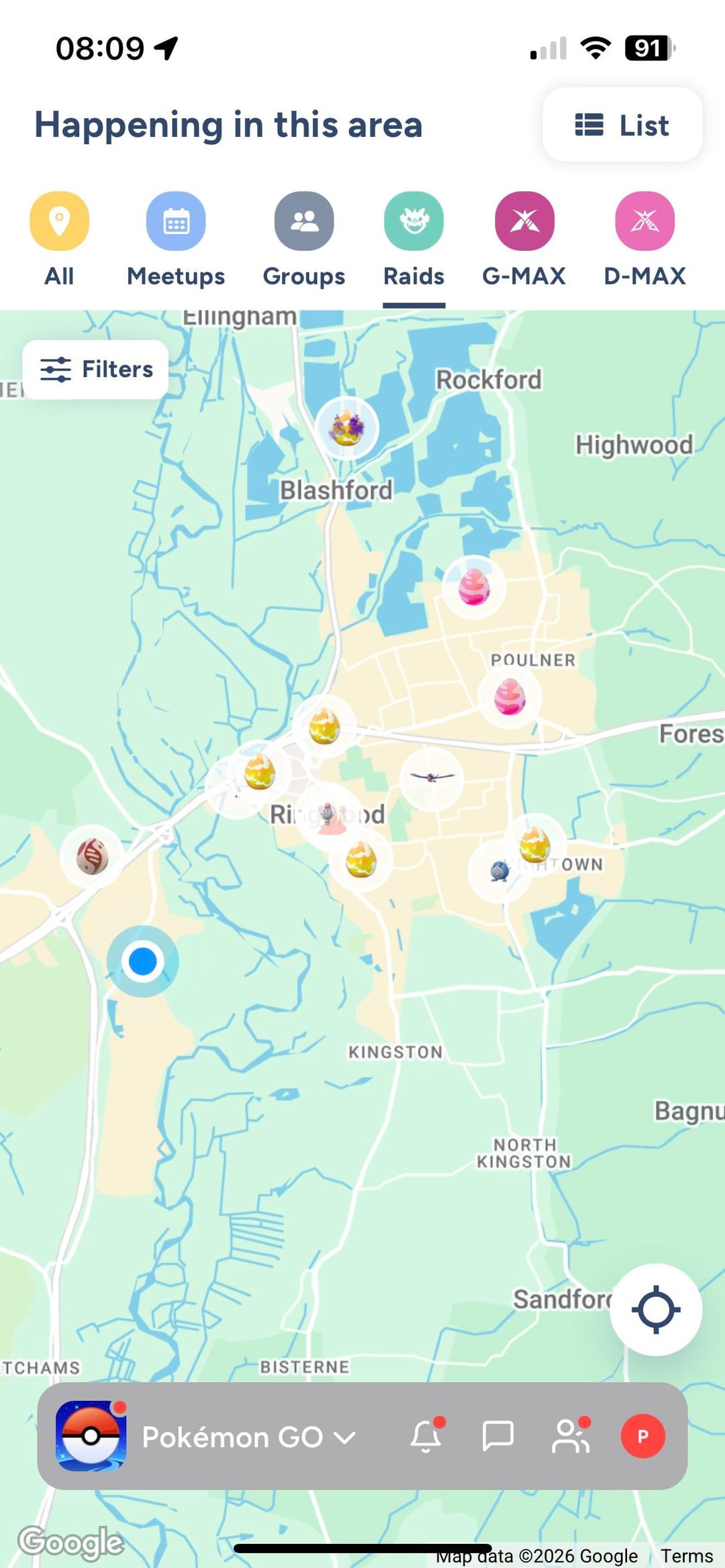This screenshot has height=1568, width=725.
Task: Open the chat messages icon
Action: pos(498,1436)
